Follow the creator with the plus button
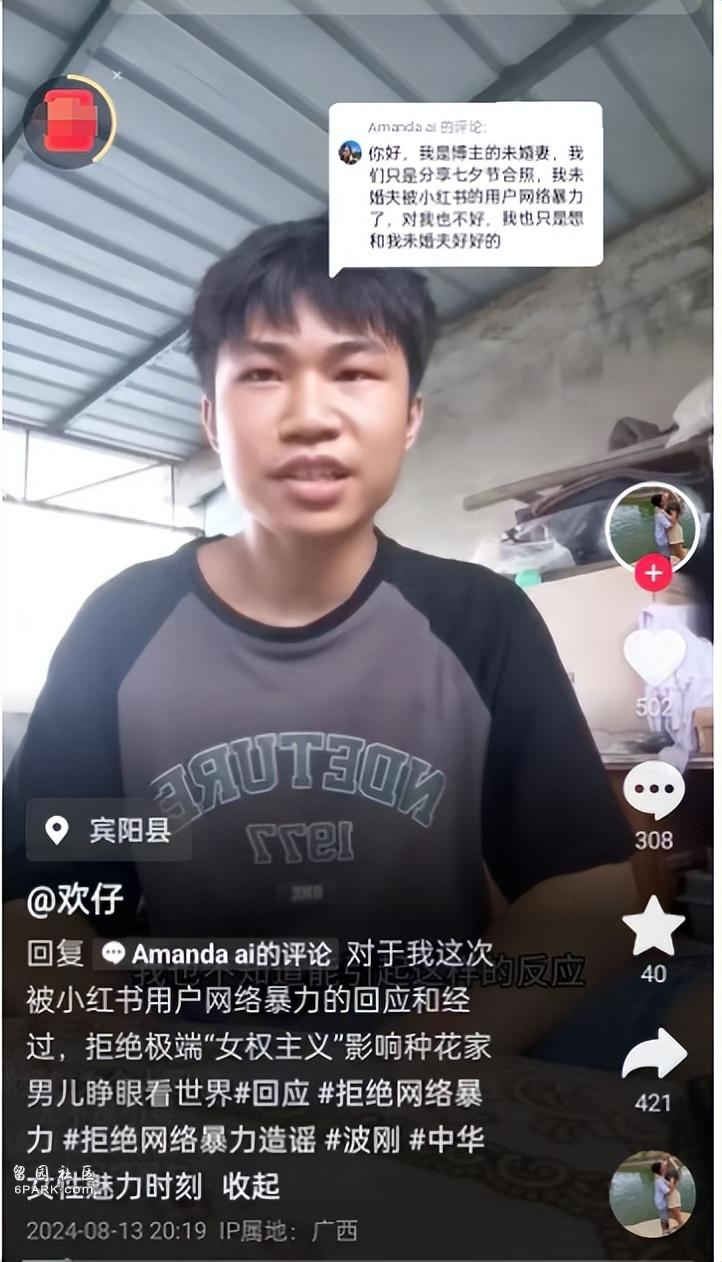The width and height of the screenshot is (722, 1262). coord(653,574)
